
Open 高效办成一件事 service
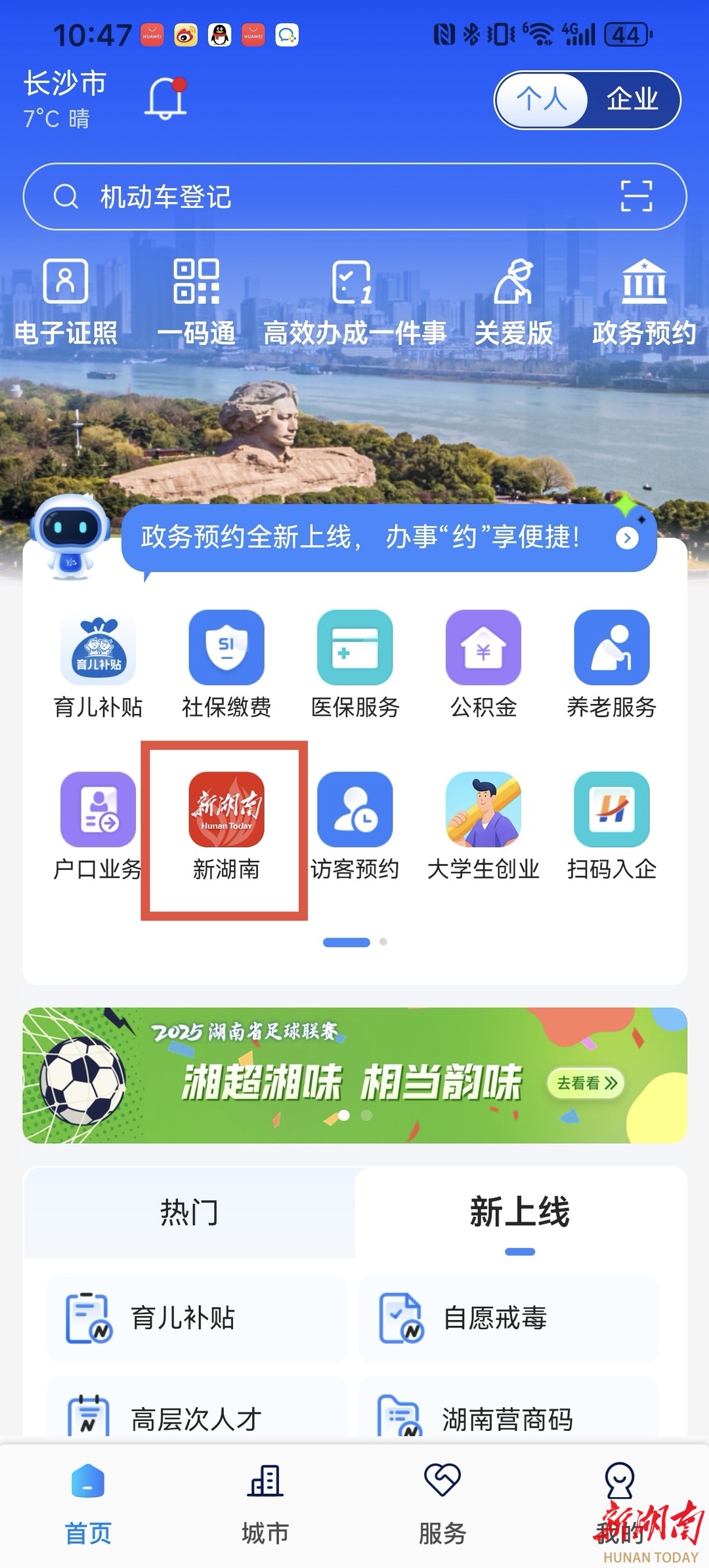click(354, 302)
